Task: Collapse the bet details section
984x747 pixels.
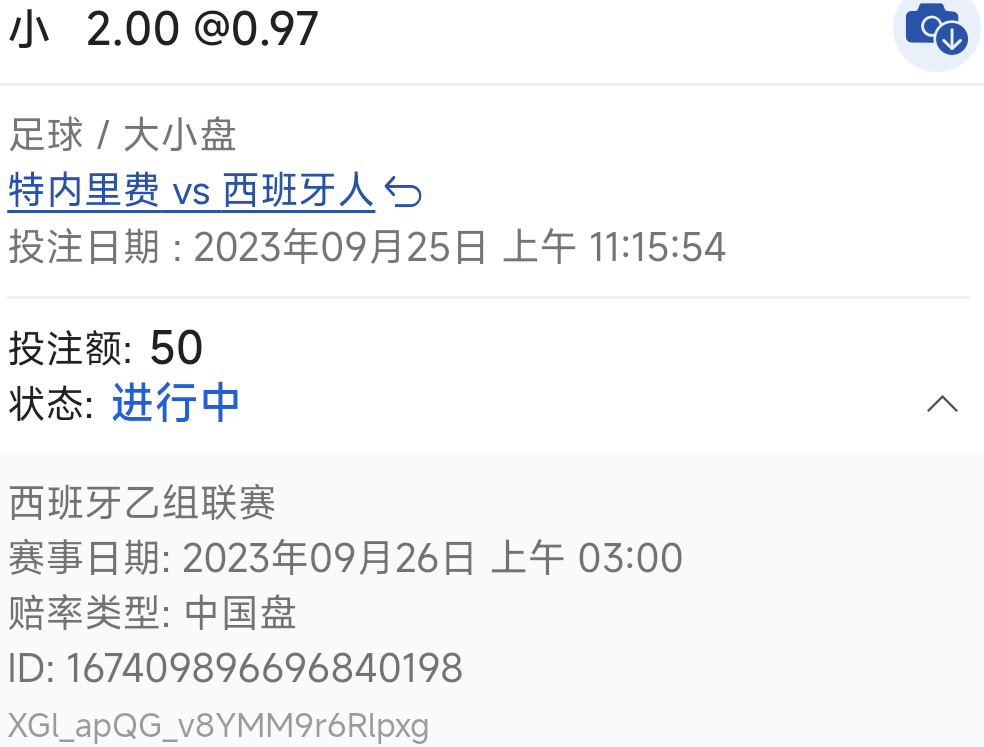Action: coord(942,404)
